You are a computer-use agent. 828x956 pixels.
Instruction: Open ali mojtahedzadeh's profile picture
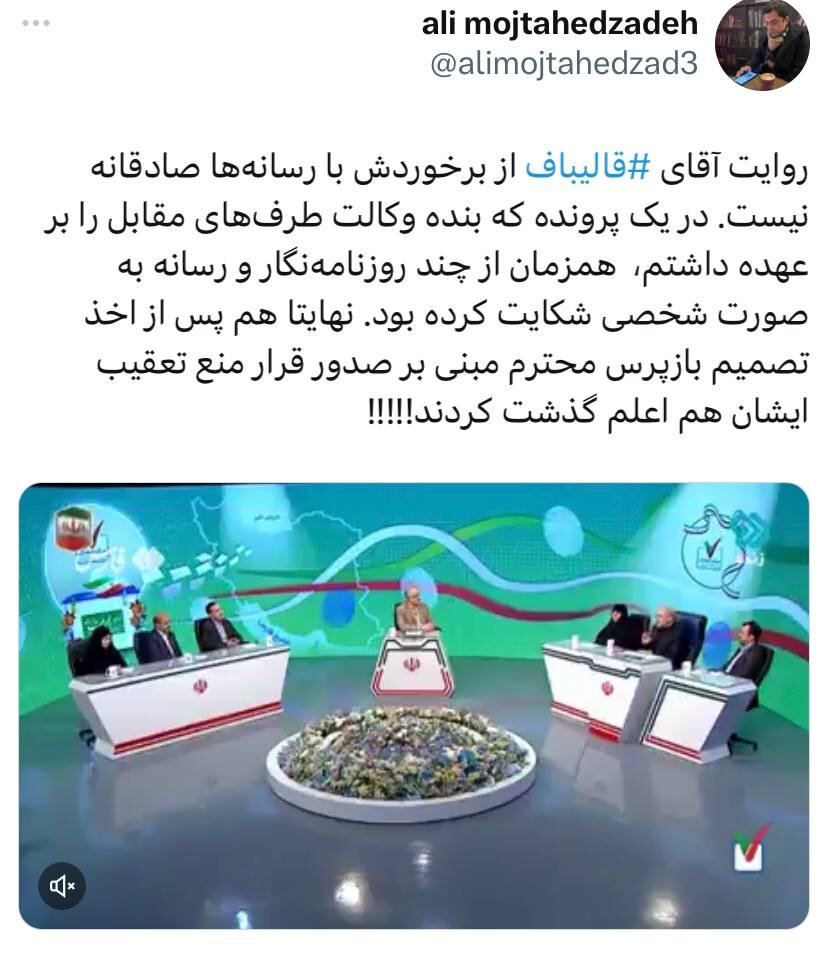[762, 45]
